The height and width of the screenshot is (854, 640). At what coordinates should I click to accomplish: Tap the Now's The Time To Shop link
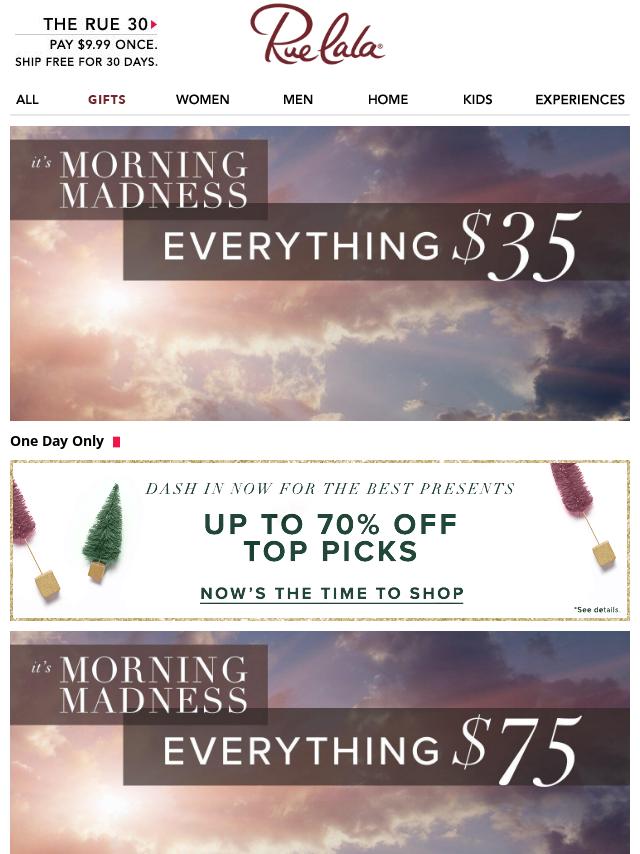pos(332,593)
